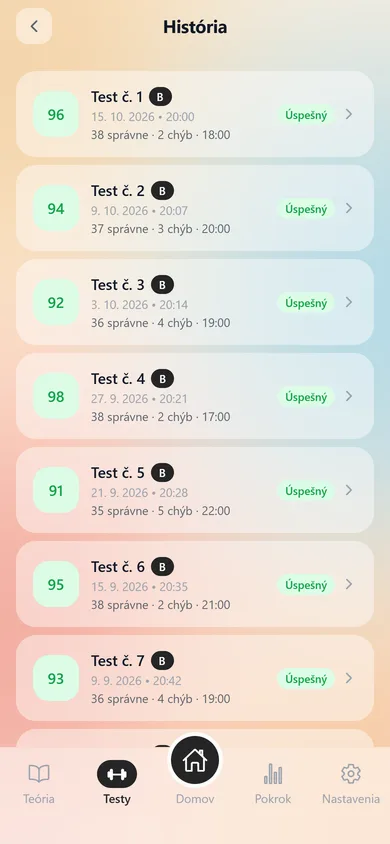This screenshot has width=390, height=844.
Task: View details of Test č. 3
Action: pyautogui.click(x=195, y=303)
